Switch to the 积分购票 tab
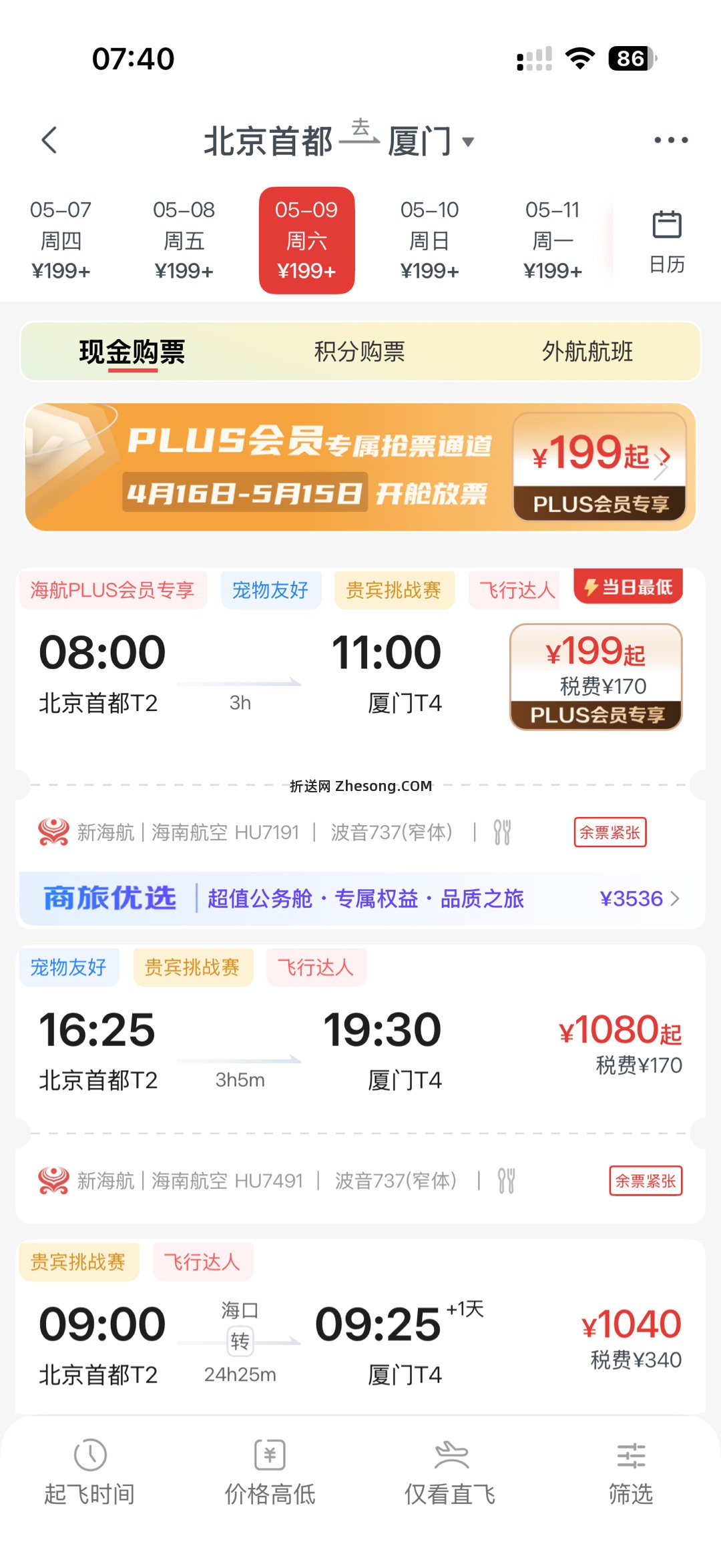721x1568 pixels. coord(360,352)
